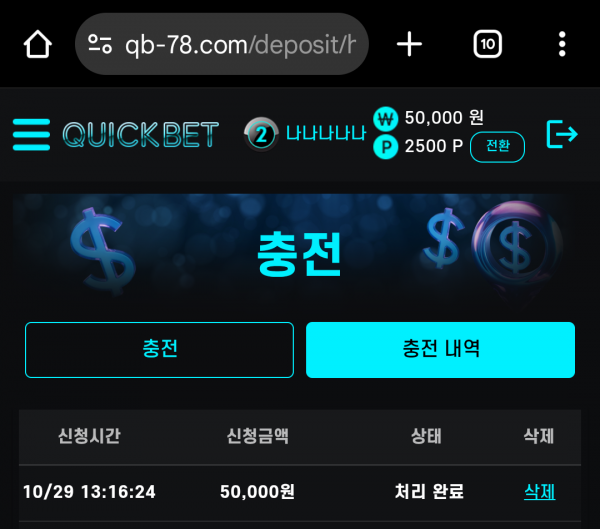The width and height of the screenshot is (600, 529).
Task: Select the 충전 내역 tab
Action: click(x=440, y=350)
